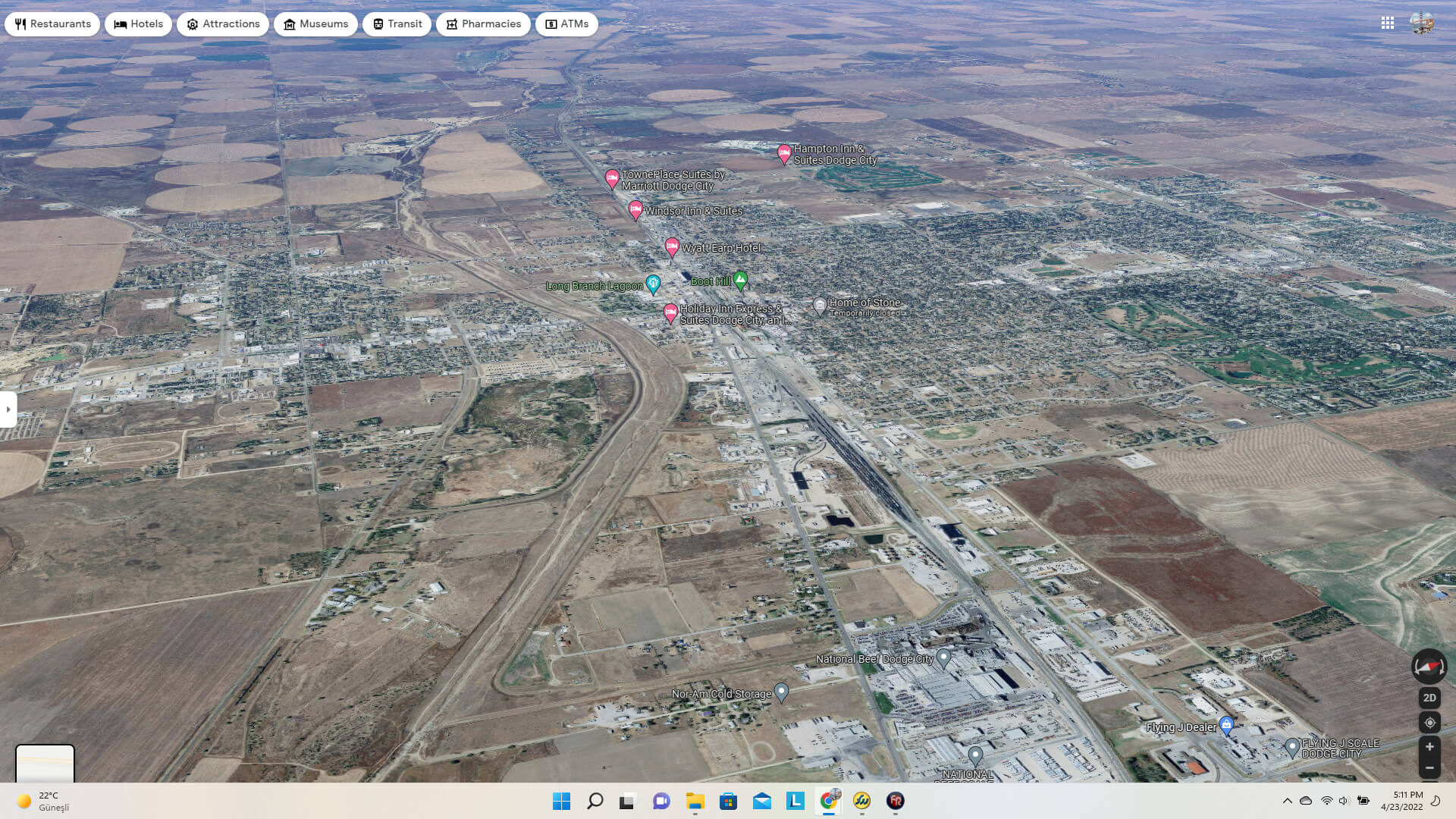Open the Wyatt Earp Hotel pin
The width and height of the screenshot is (1456, 819).
671,246
